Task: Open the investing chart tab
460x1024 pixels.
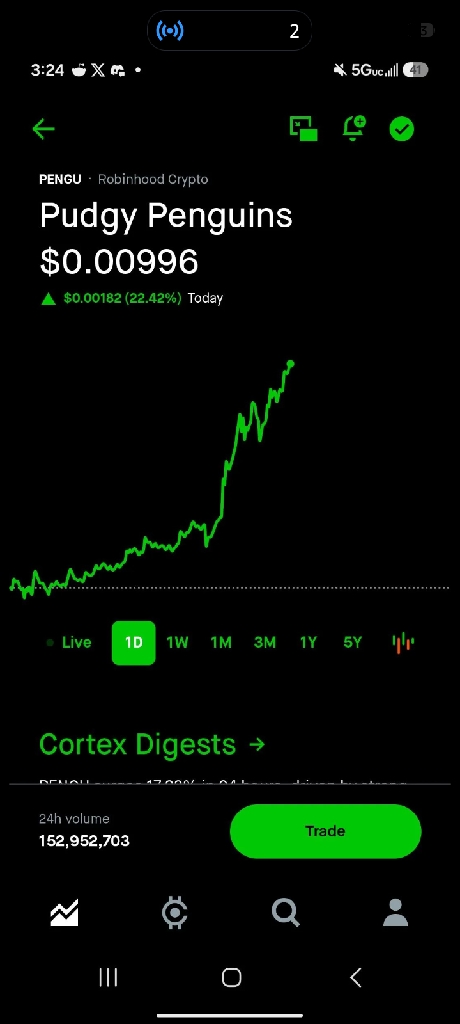Action: [65, 912]
